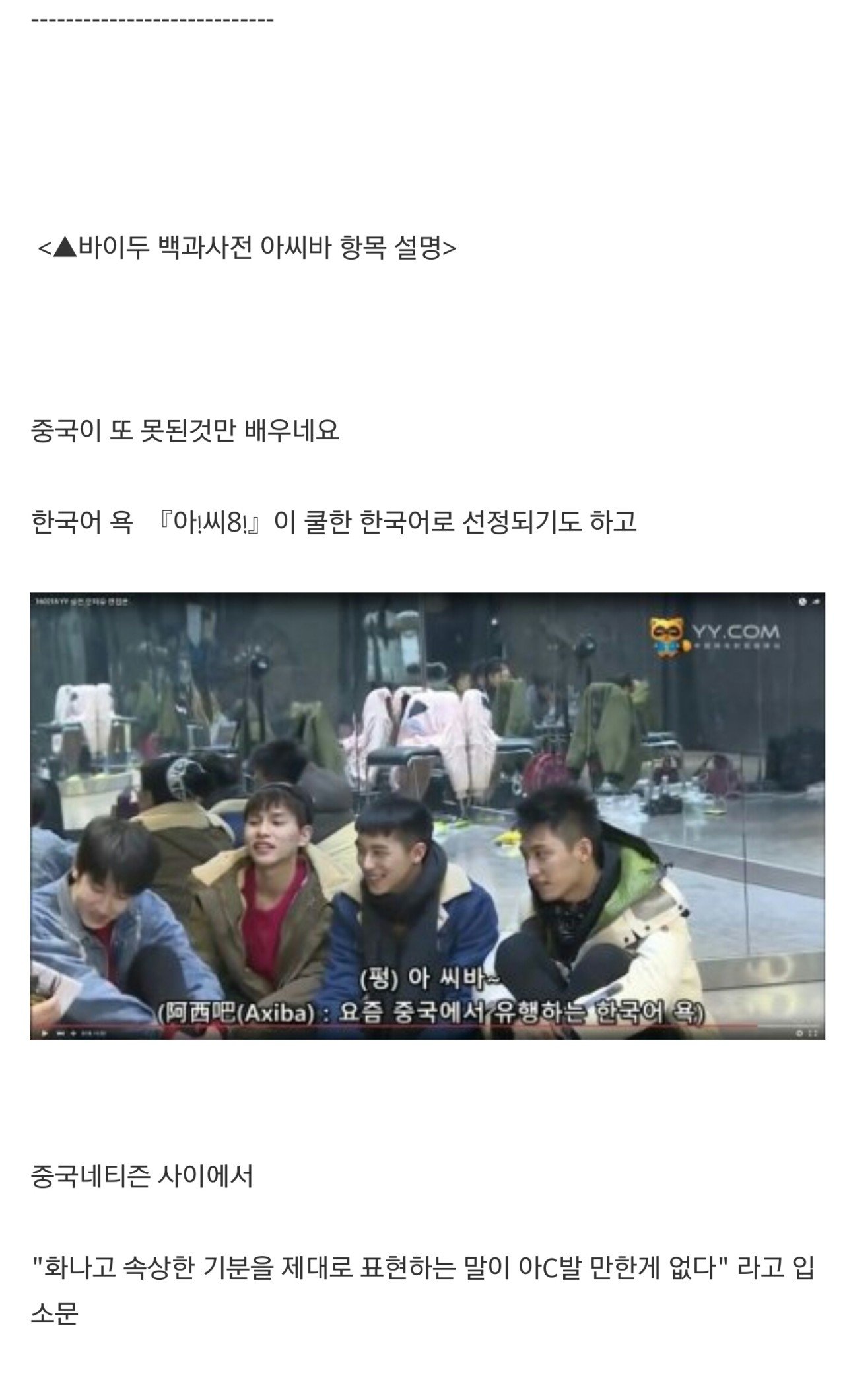Open the embedded video screenshot image
This screenshot has height=1400, width=845.
(427, 816)
